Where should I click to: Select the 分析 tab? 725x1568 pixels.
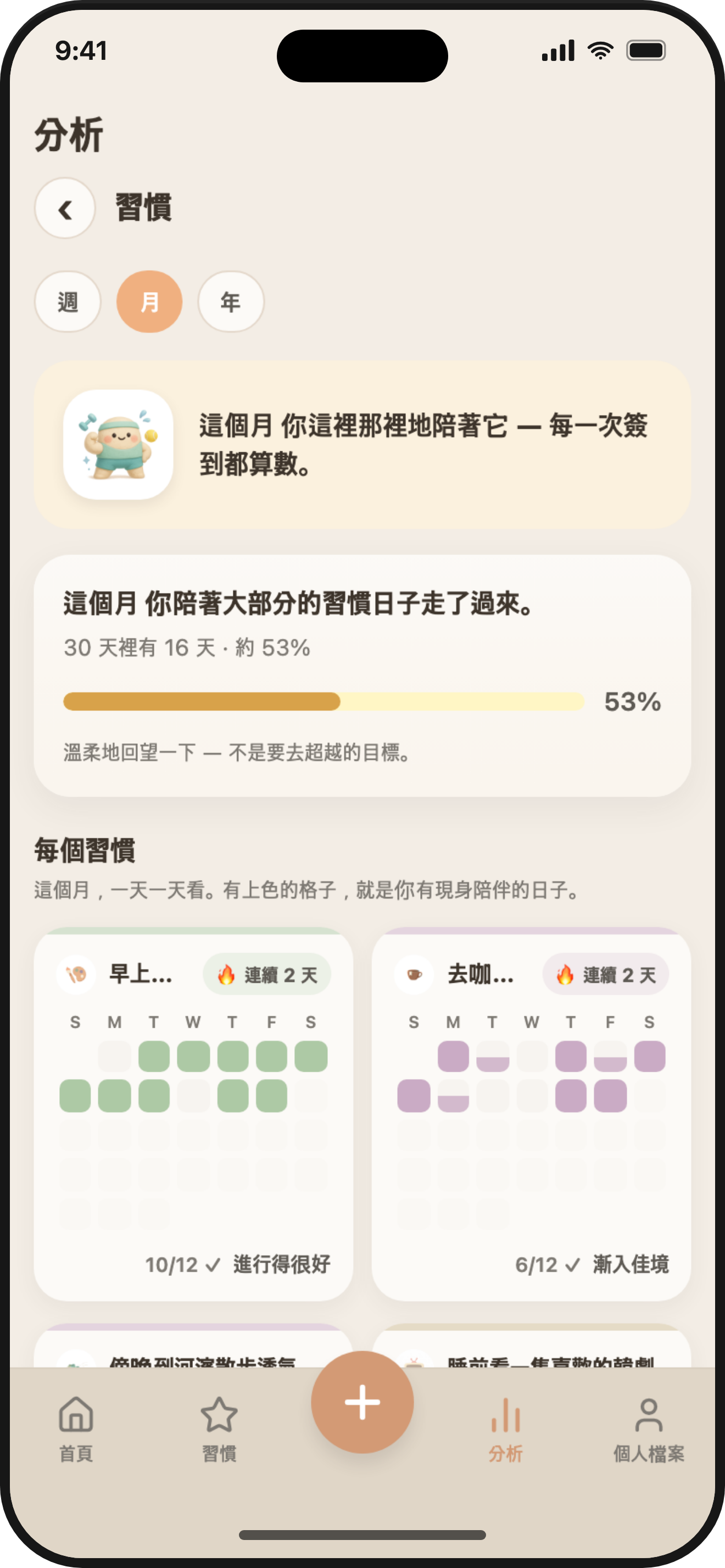click(505, 1429)
